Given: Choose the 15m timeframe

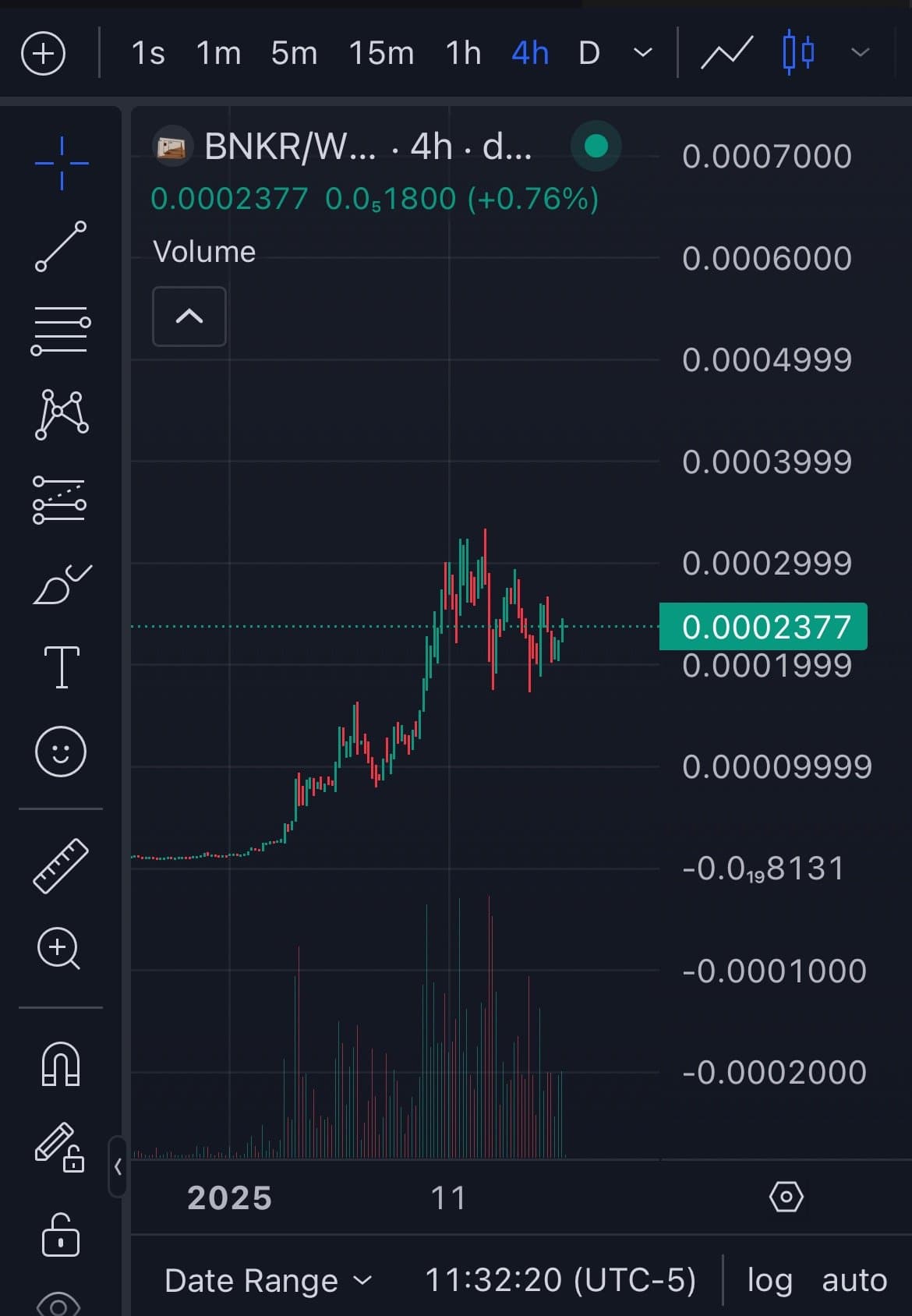Looking at the screenshot, I should pos(381,54).
